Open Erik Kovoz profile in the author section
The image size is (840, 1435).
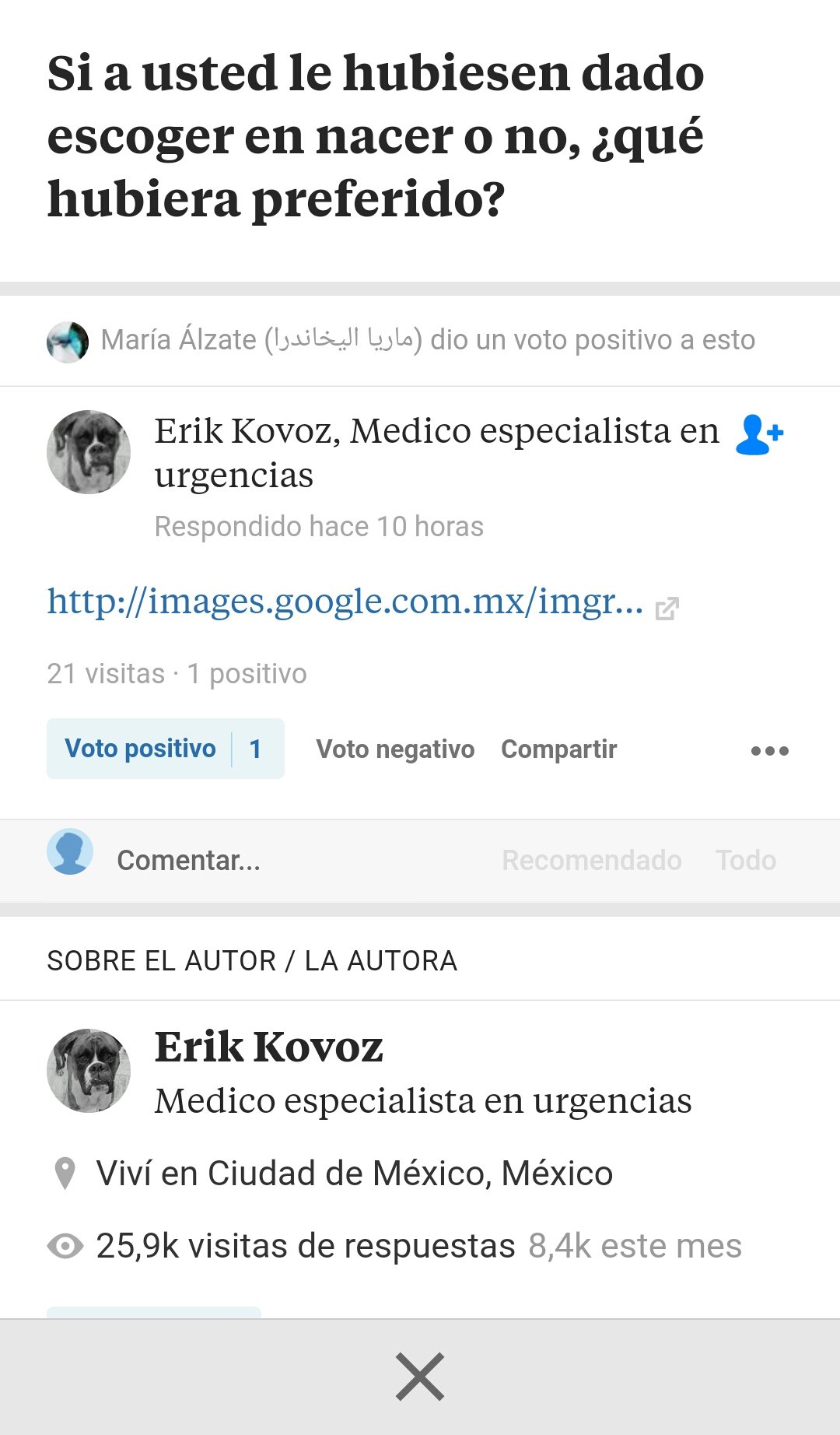(x=268, y=1047)
